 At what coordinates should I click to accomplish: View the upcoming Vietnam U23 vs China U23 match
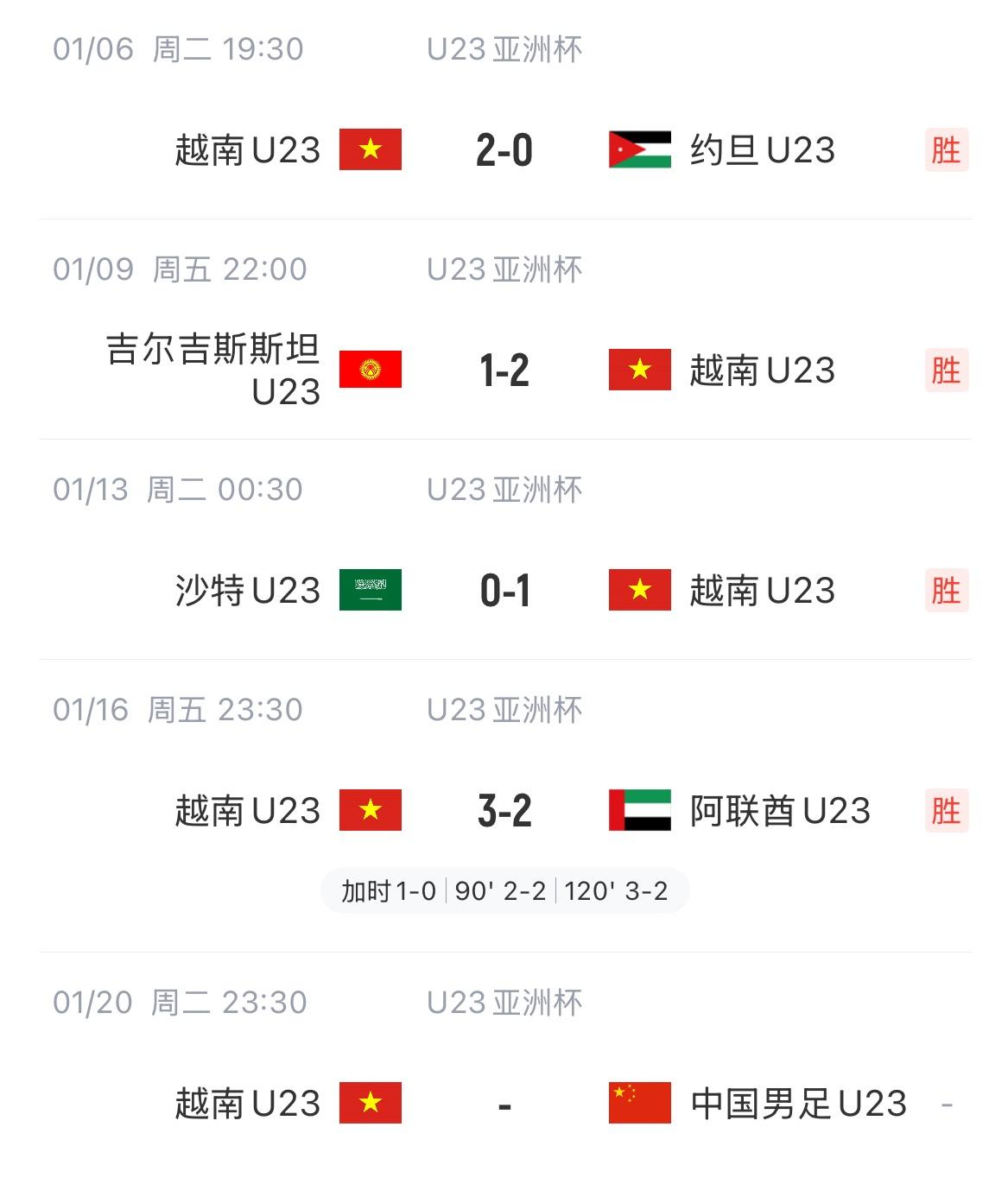point(504,1104)
